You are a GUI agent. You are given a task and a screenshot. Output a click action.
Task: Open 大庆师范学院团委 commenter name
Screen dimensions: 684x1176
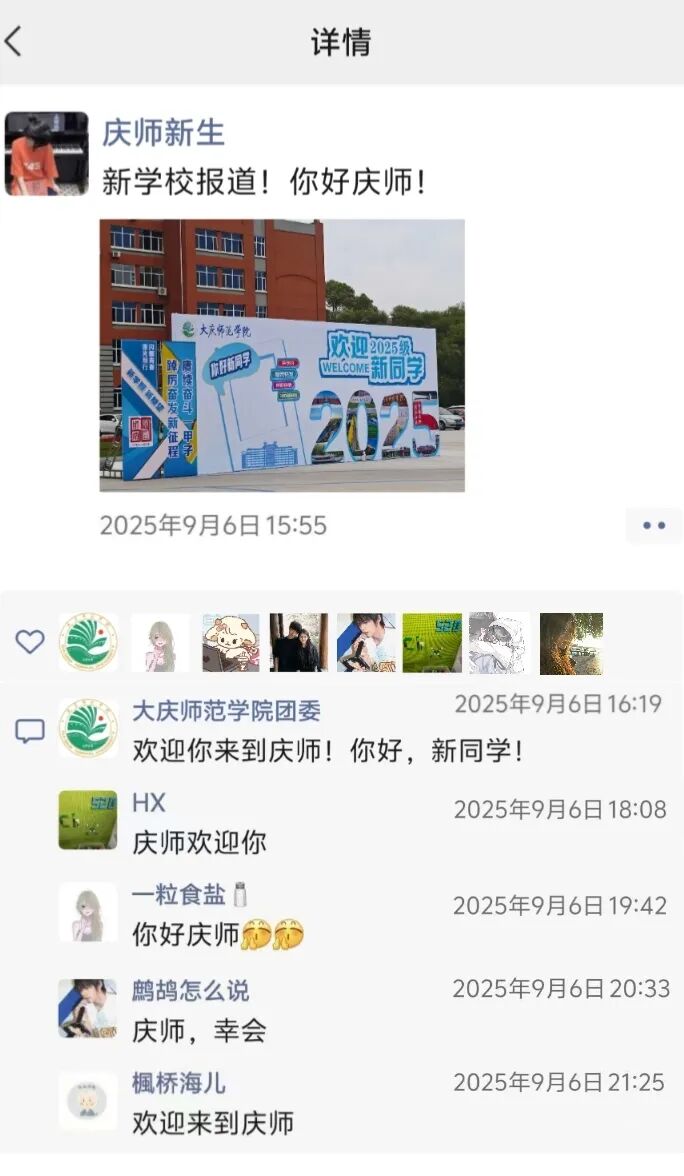point(227,711)
